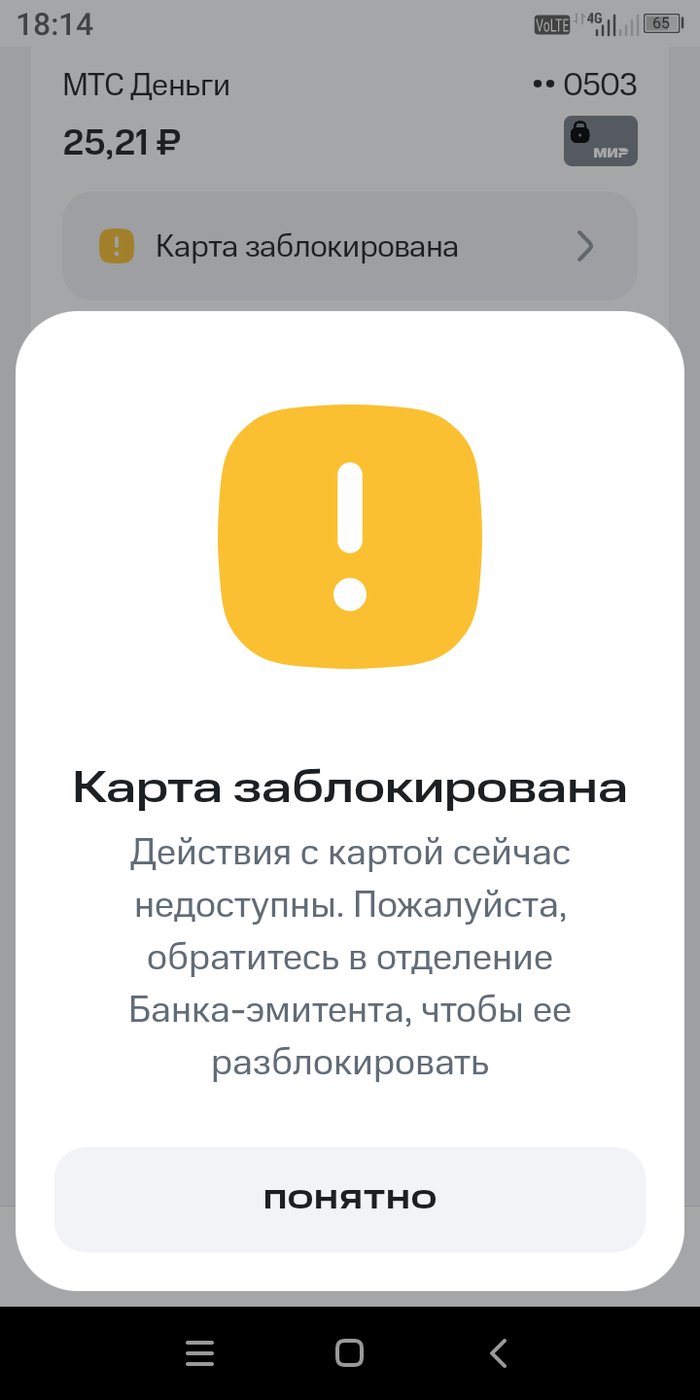Screen dimensions: 700x1400
Task: Open the Карта заблокирована banner row
Action: click(350, 246)
